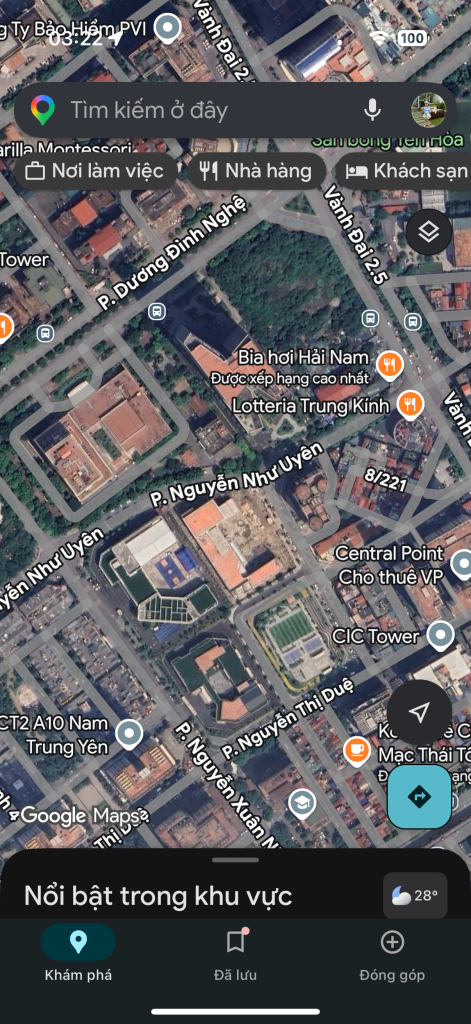Viewport: 471px width, 1024px height.
Task: Open the 28° weather widget
Action: (415, 895)
